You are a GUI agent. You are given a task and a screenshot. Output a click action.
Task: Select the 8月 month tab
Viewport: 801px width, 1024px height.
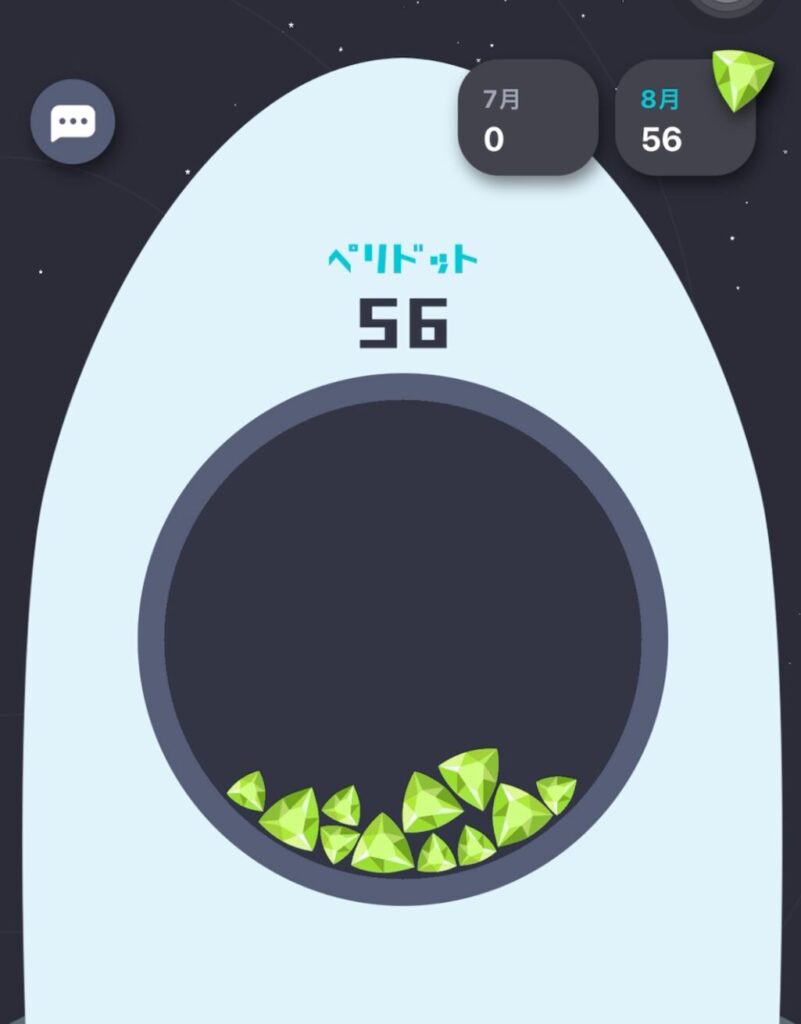[683, 120]
